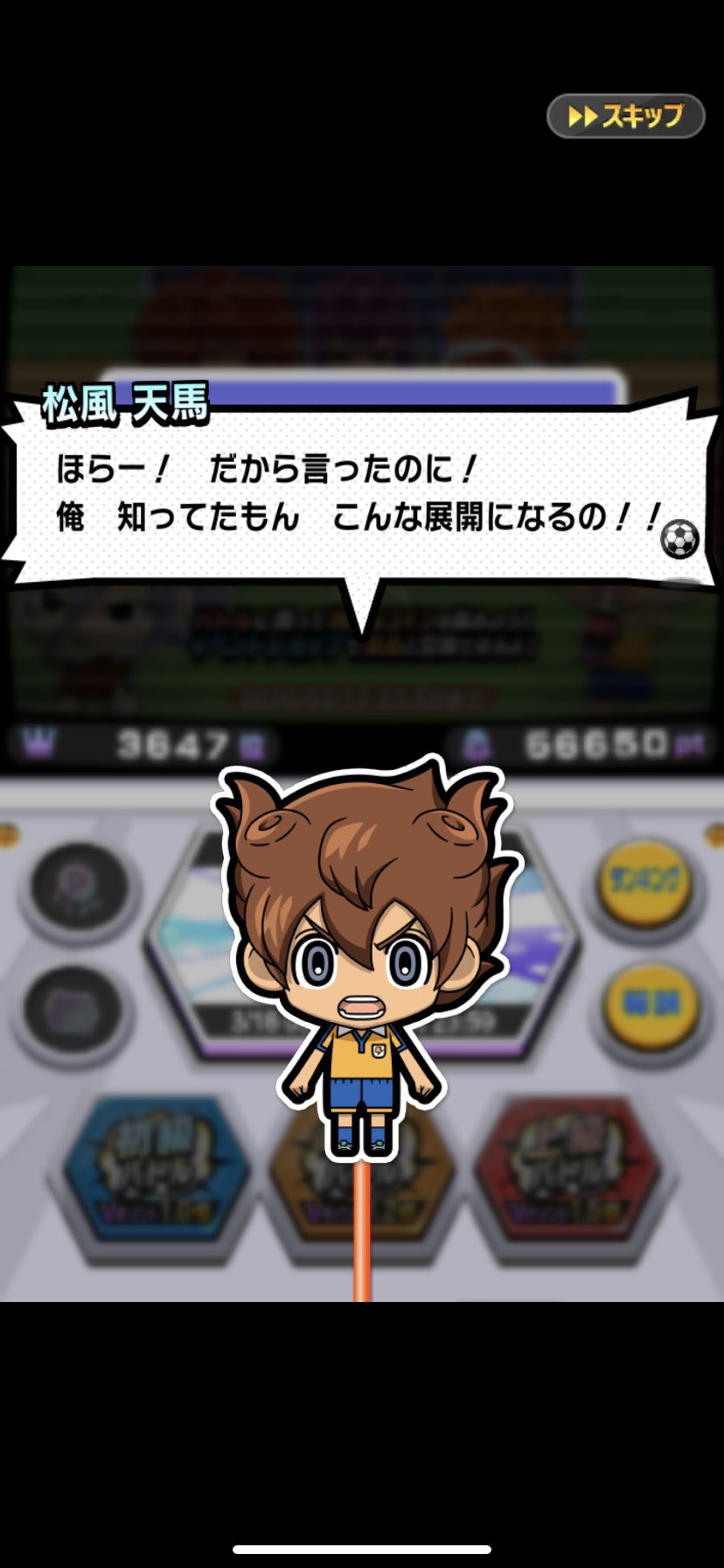The width and height of the screenshot is (724, 1568).
Task: Advance 松風 天馬's dialogue speech bubble
Action: (359, 495)
